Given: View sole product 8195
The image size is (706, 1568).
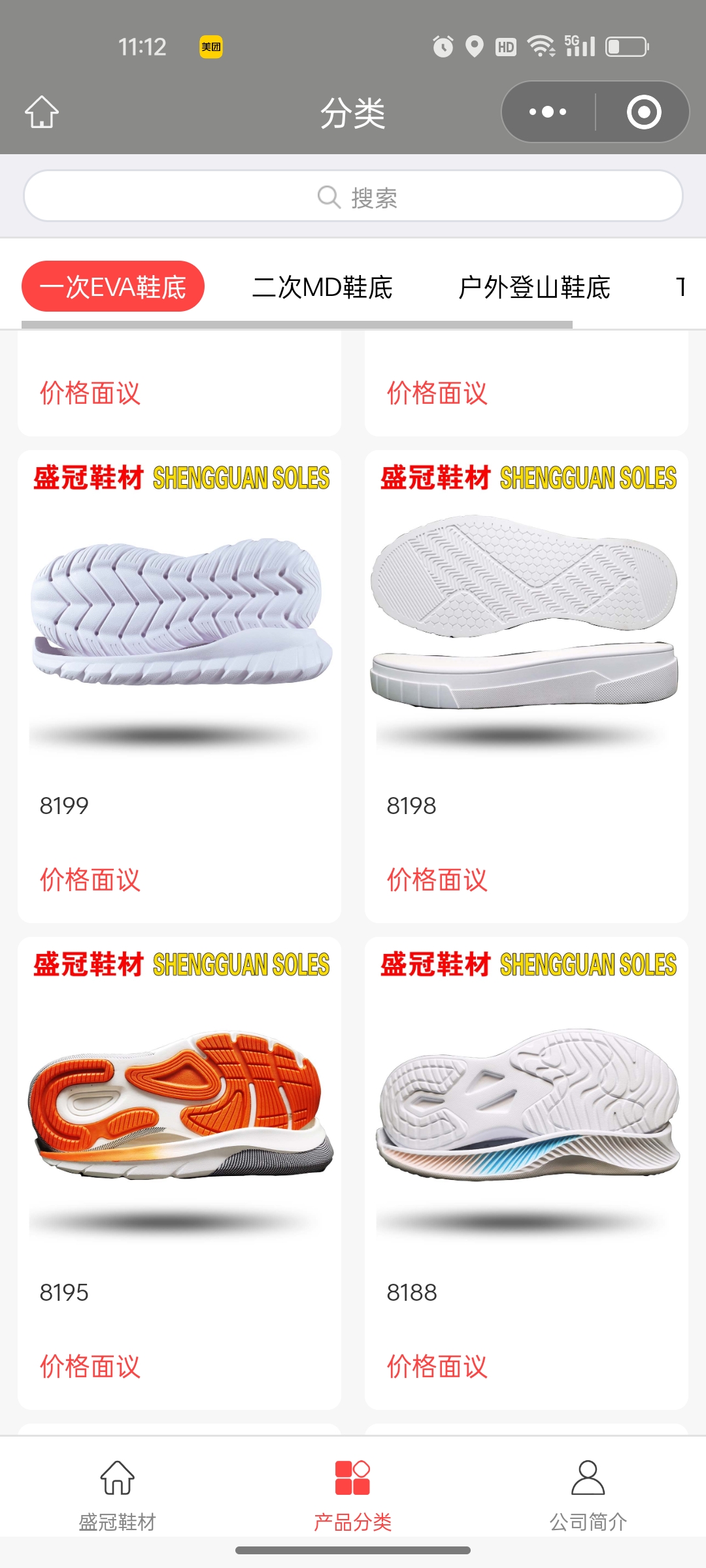Looking at the screenshot, I should (x=179, y=1137).
